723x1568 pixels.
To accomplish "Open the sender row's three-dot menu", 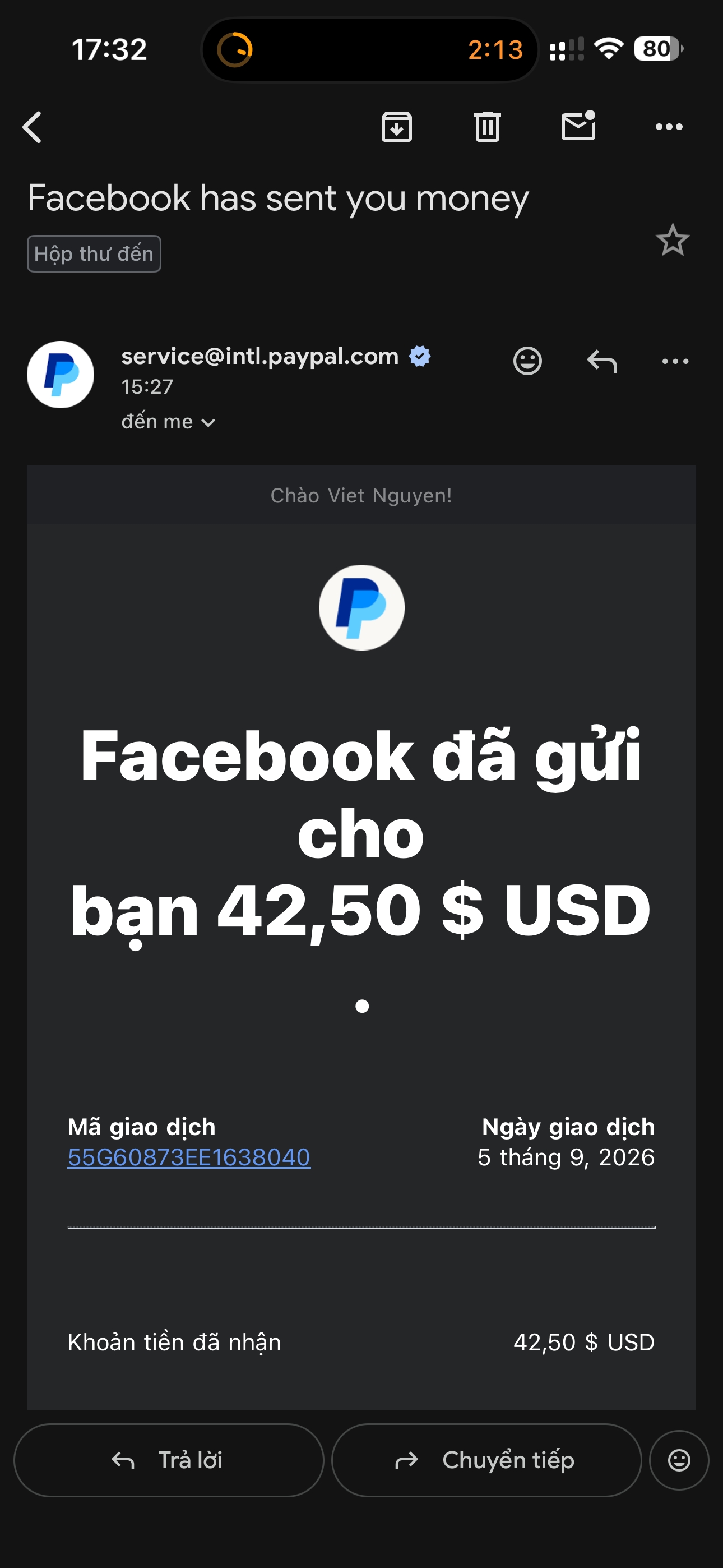I will pyautogui.click(x=675, y=362).
